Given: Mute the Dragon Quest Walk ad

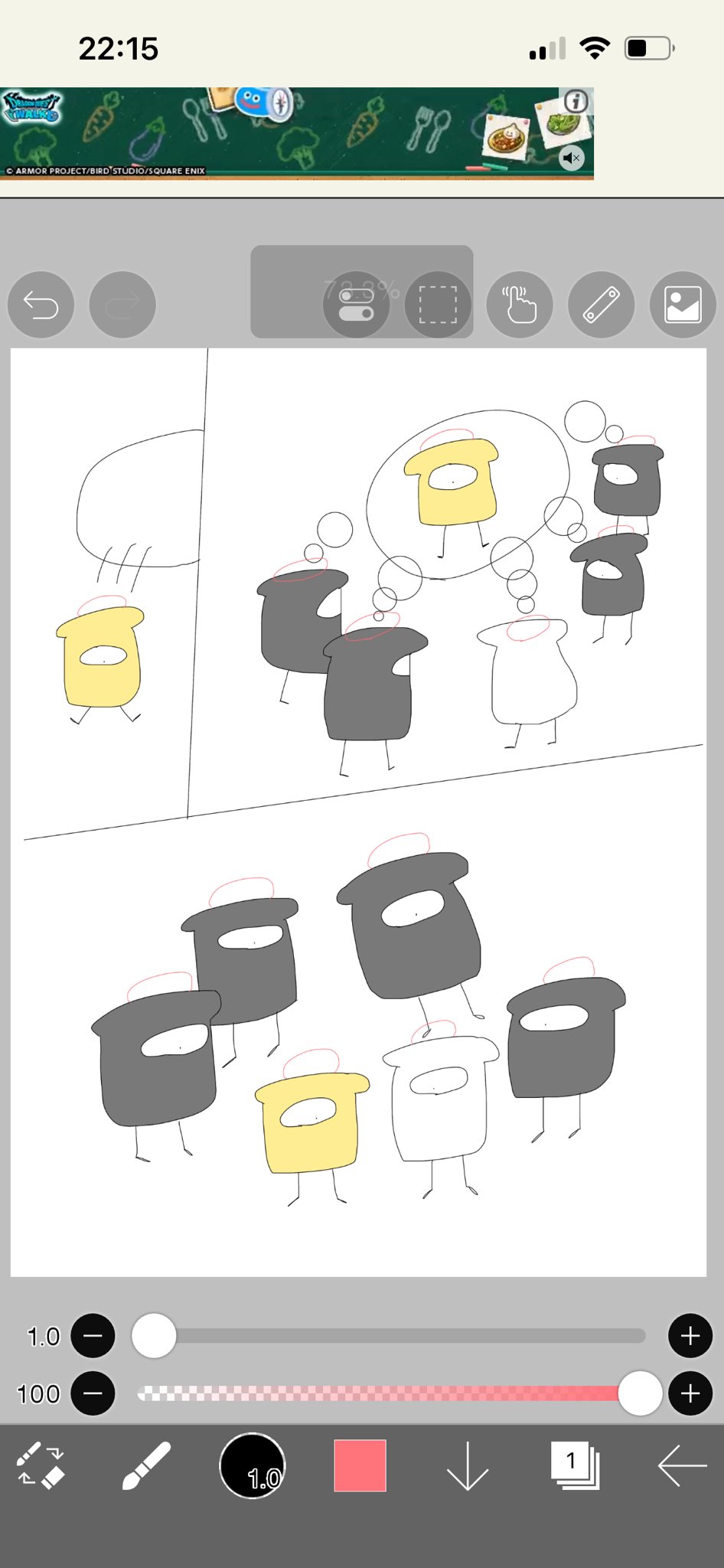Looking at the screenshot, I should 571,158.
